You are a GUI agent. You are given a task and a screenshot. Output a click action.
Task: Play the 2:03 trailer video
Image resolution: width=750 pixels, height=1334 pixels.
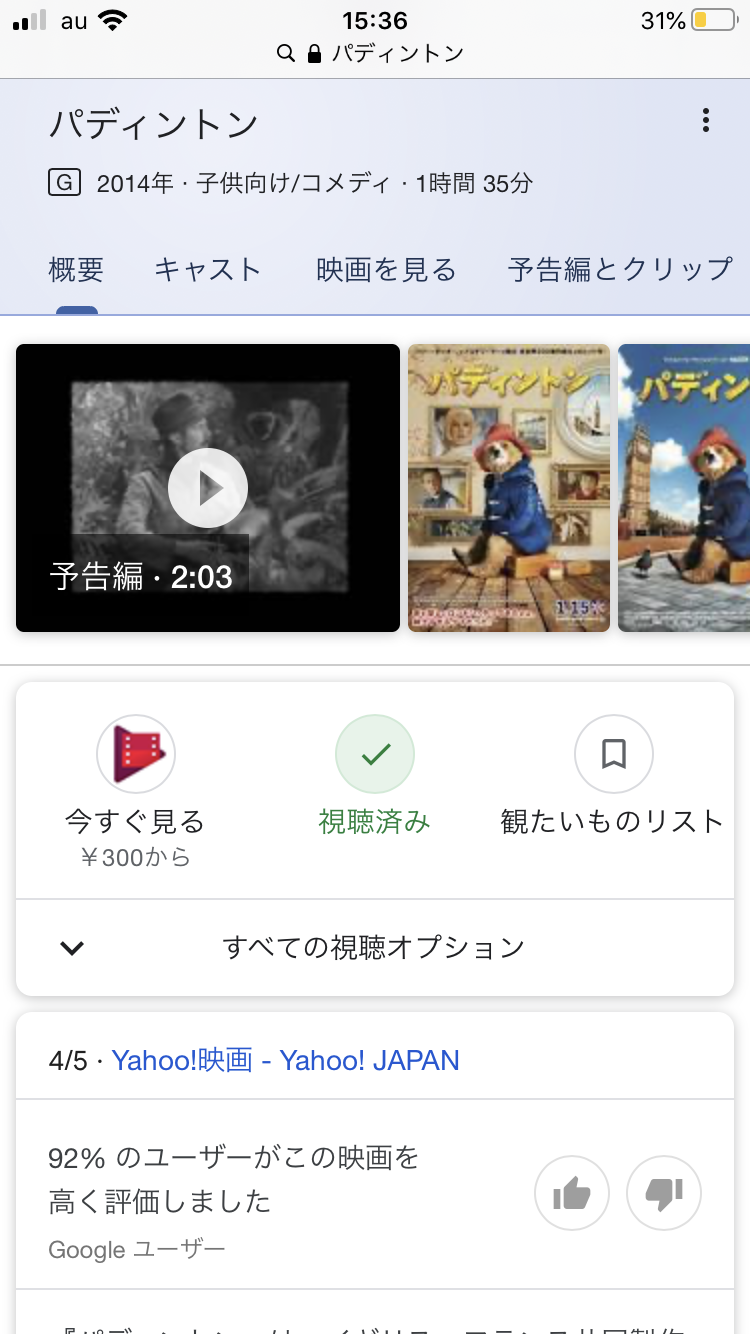(208, 488)
